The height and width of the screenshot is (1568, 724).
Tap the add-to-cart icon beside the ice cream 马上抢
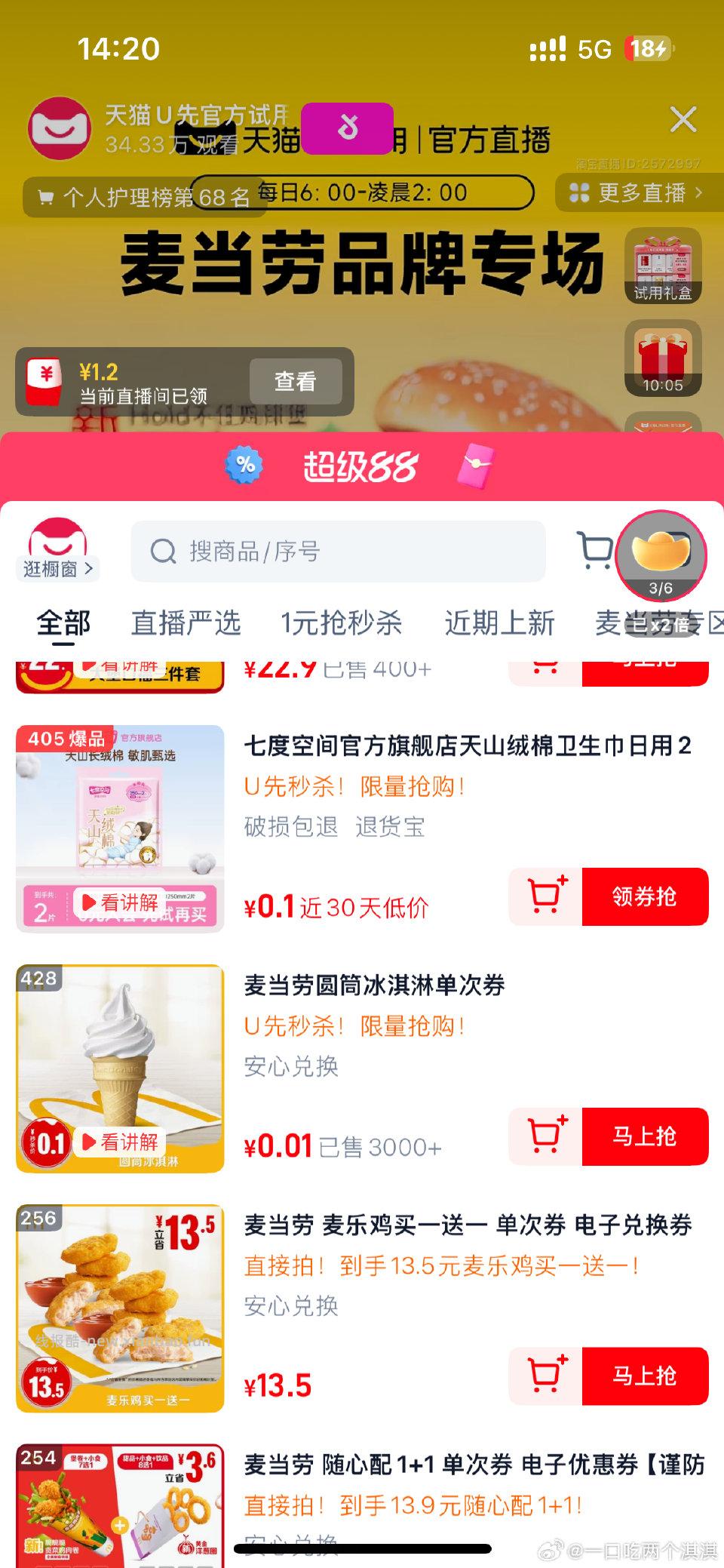click(545, 1137)
